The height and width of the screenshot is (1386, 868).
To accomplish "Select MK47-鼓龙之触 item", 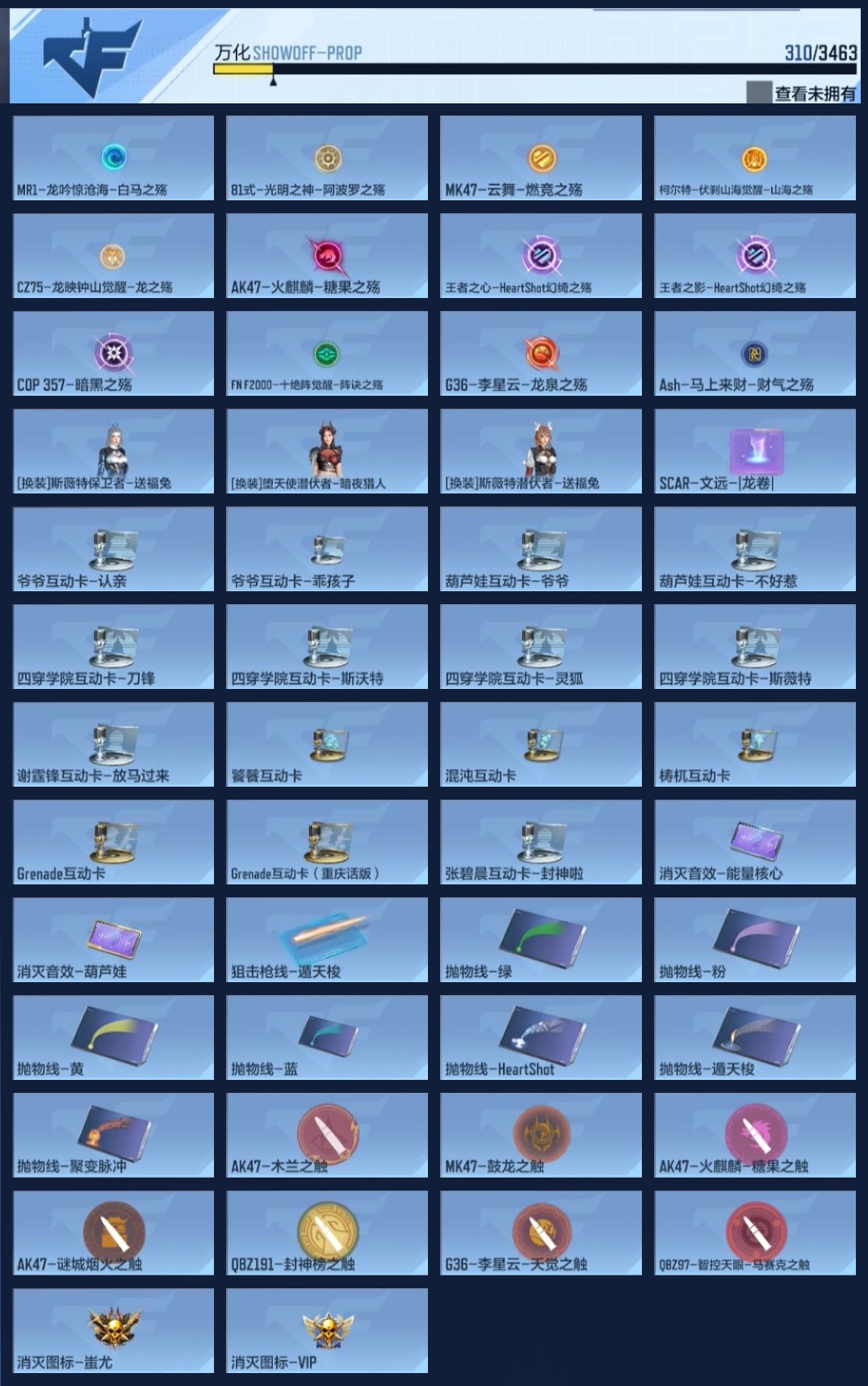I will pos(541,1136).
